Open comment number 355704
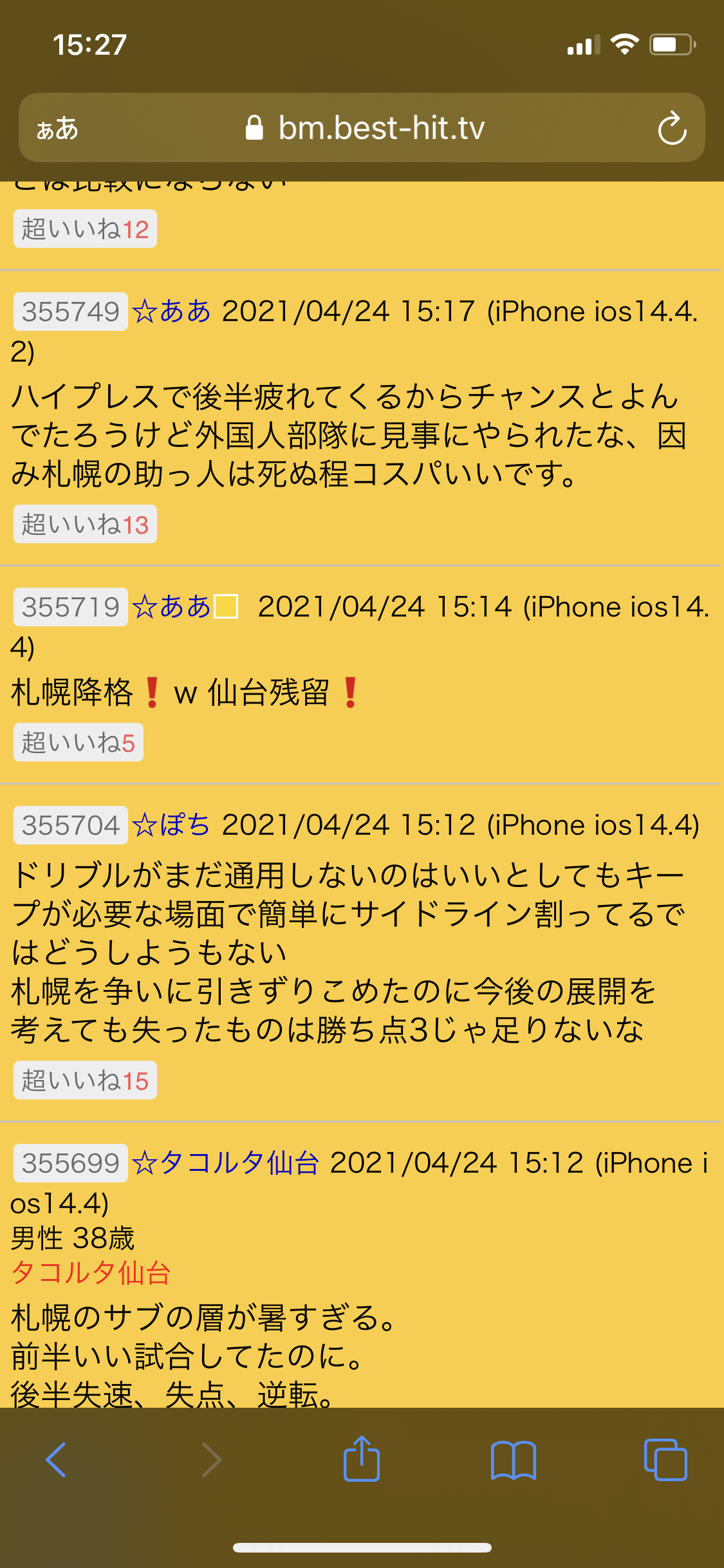724x1568 pixels. 71,826
